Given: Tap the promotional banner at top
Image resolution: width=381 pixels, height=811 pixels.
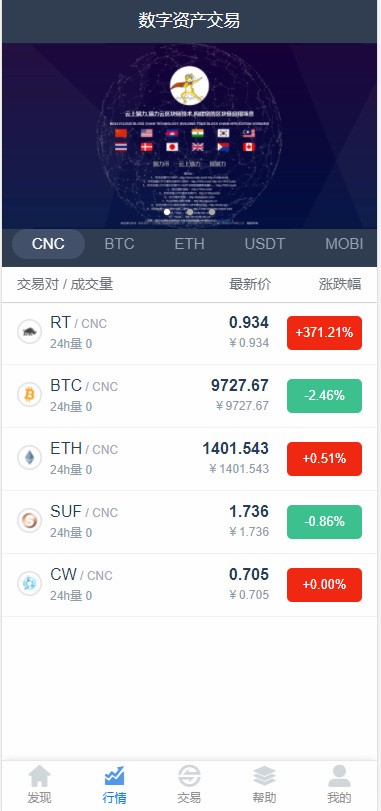Looking at the screenshot, I should 189,136.
